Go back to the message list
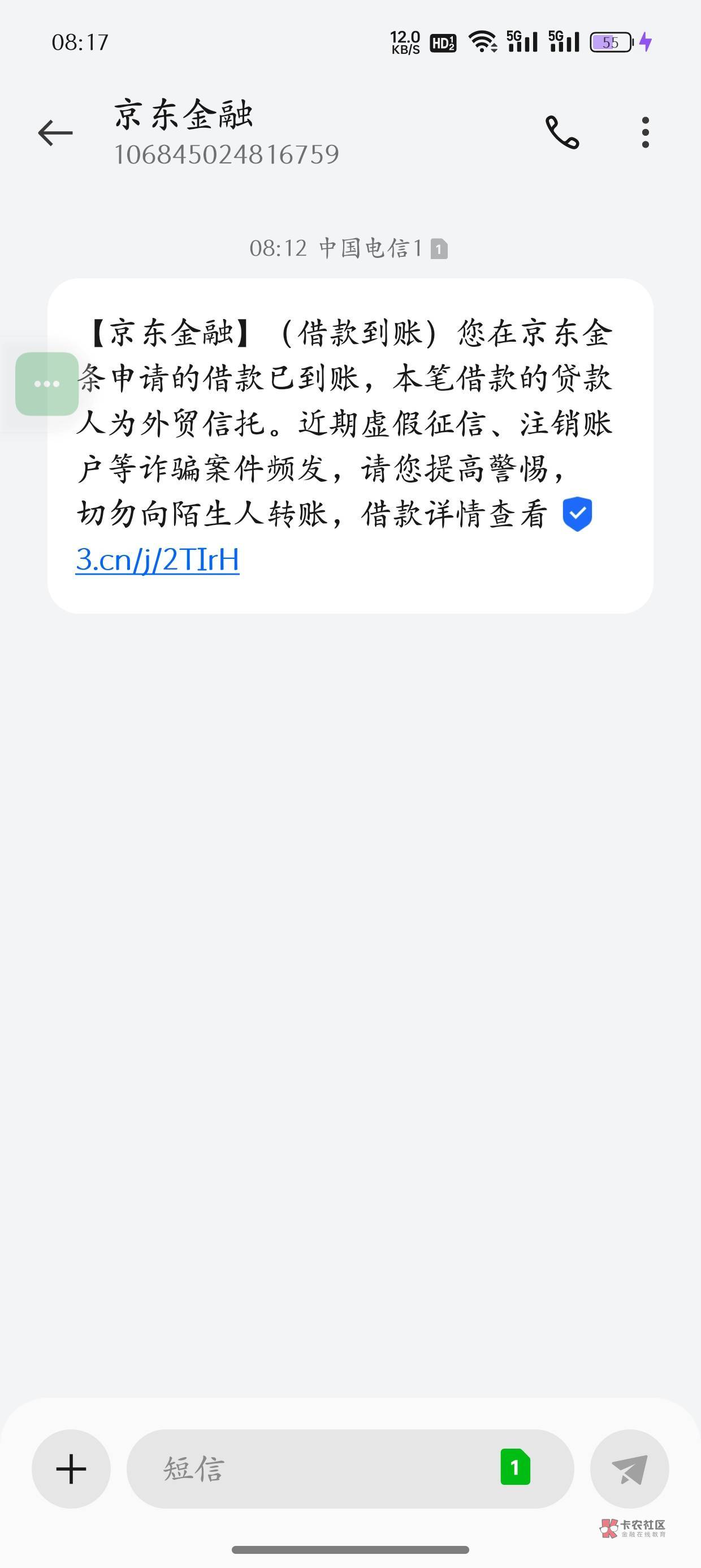The image size is (701, 1568). (x=55, y=133)
